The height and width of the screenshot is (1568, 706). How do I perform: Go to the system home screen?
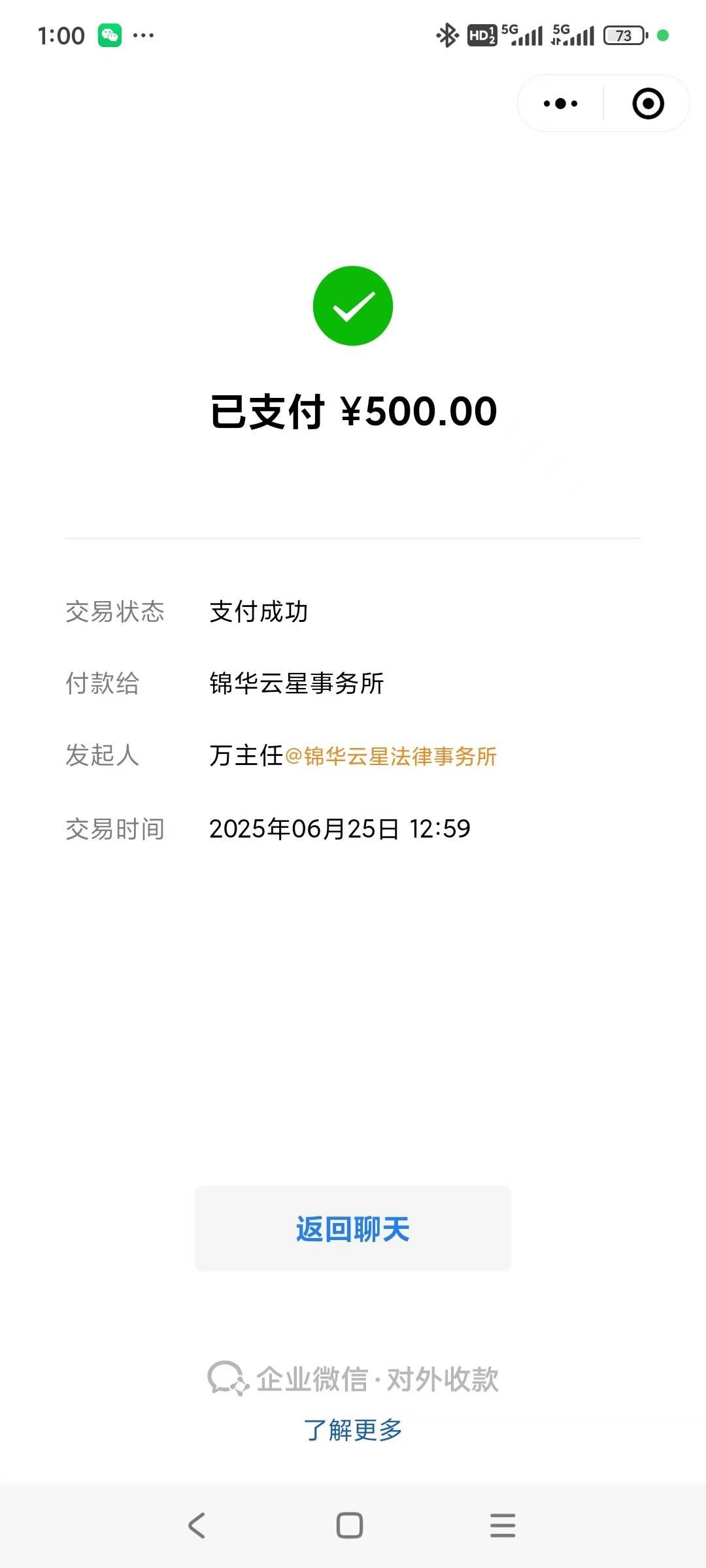point(350,1526)
